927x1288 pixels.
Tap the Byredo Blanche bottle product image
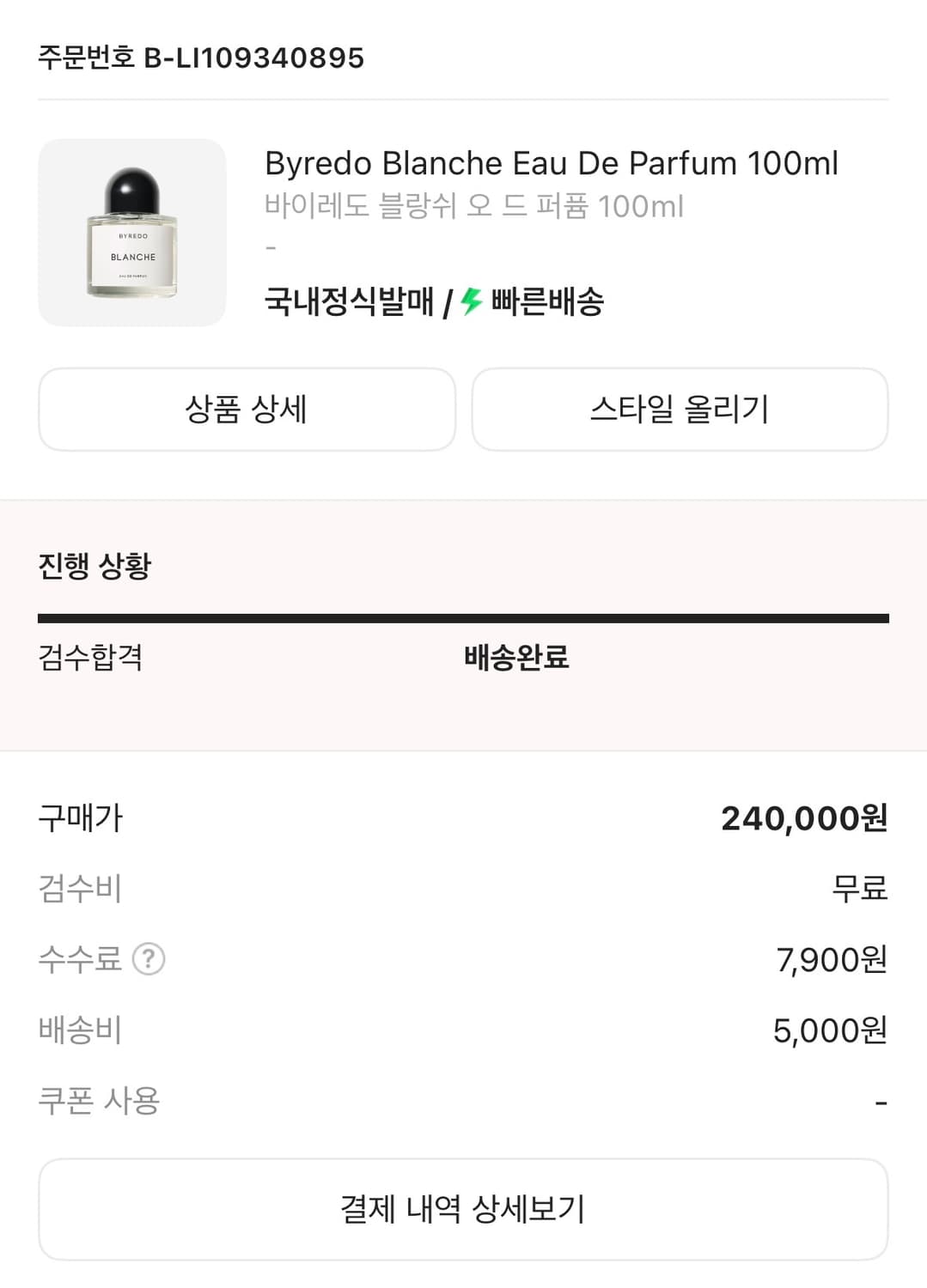pos(131,232)
